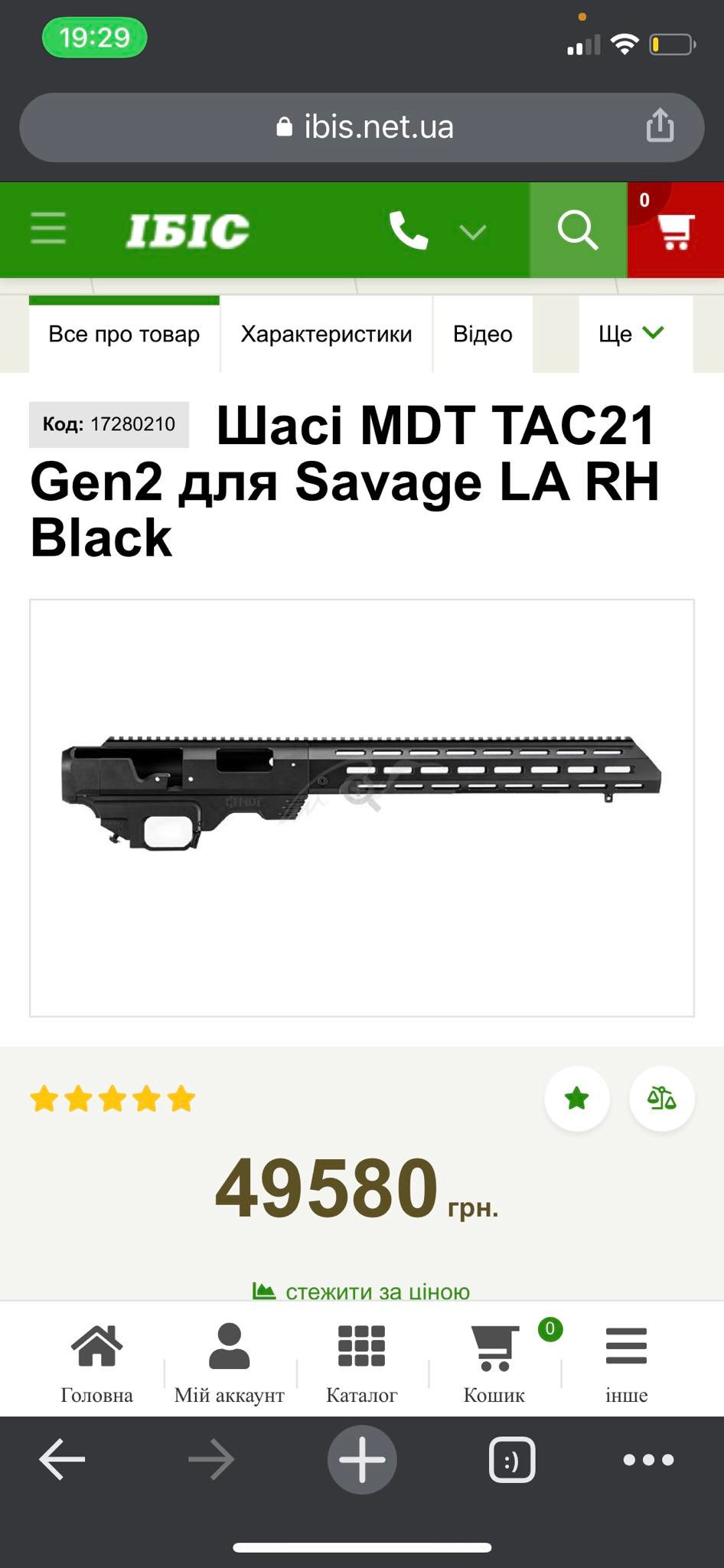Viewport: 724px width, 1568px height.
Task: Open Кошик in bottom navigation
Action: point(494,1363)
